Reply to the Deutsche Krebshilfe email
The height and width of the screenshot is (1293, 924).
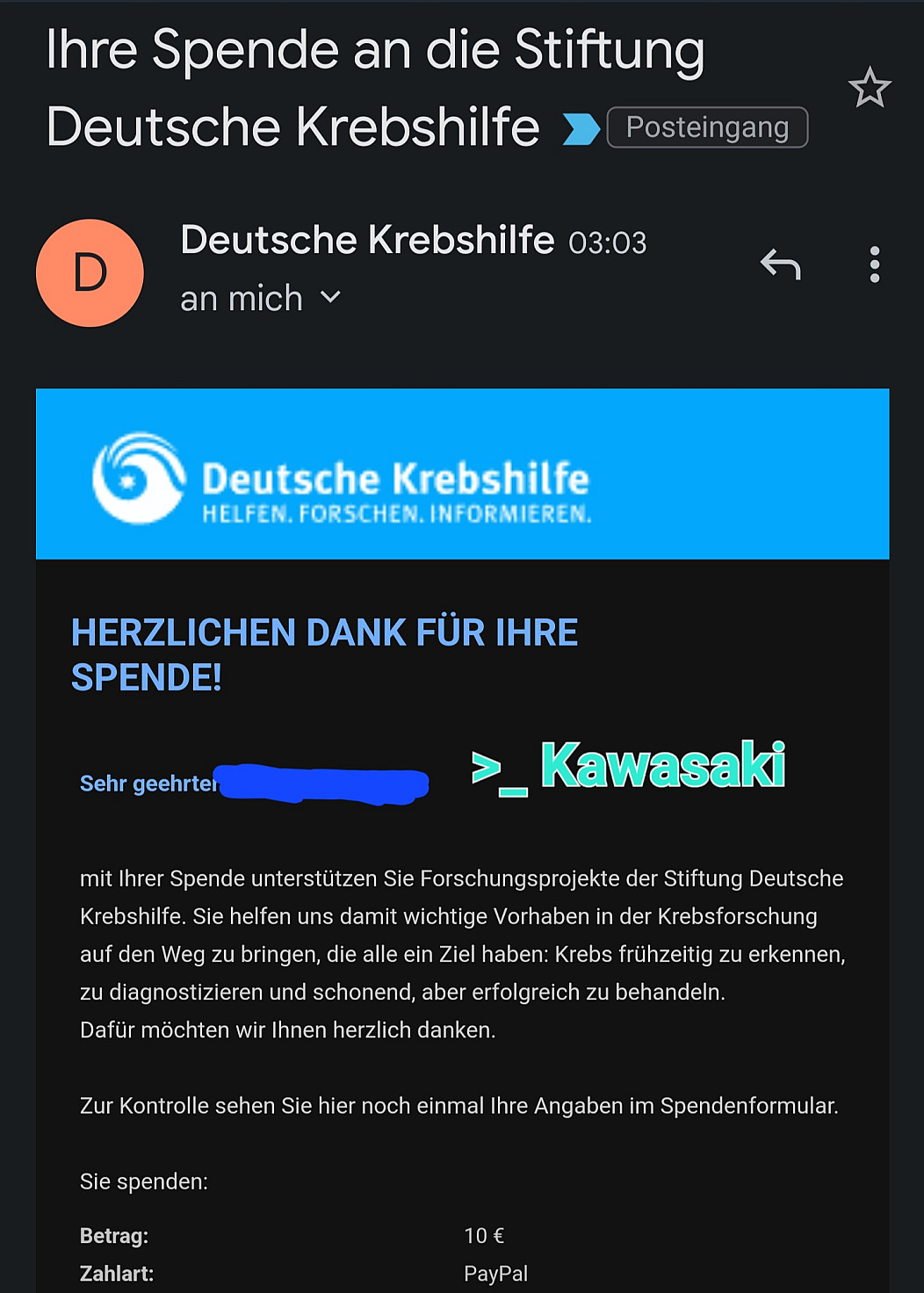[x=781, y=264]
